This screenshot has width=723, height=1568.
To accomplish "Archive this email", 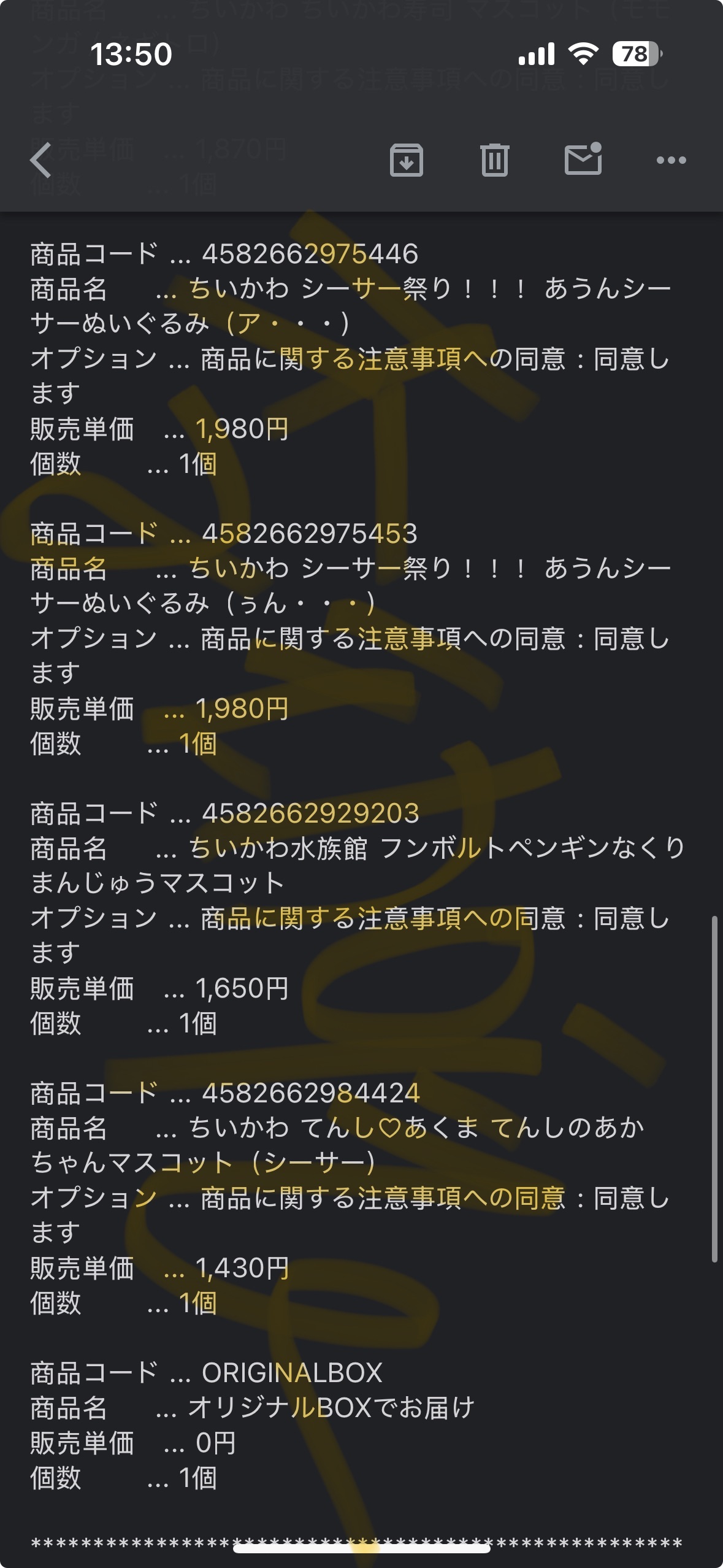I will click(407, 160).
